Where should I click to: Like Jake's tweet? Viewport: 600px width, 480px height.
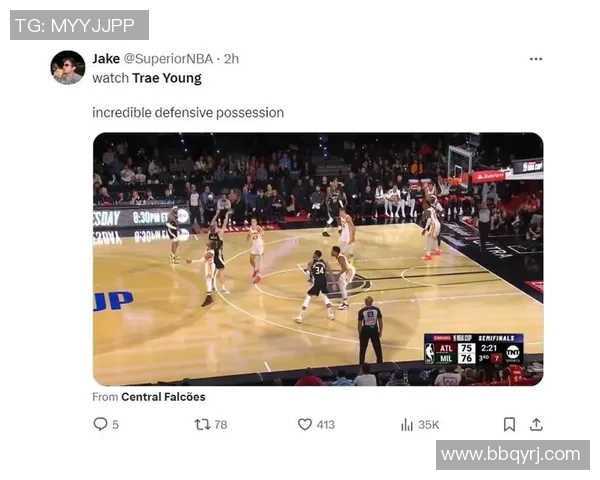(305, 424)
